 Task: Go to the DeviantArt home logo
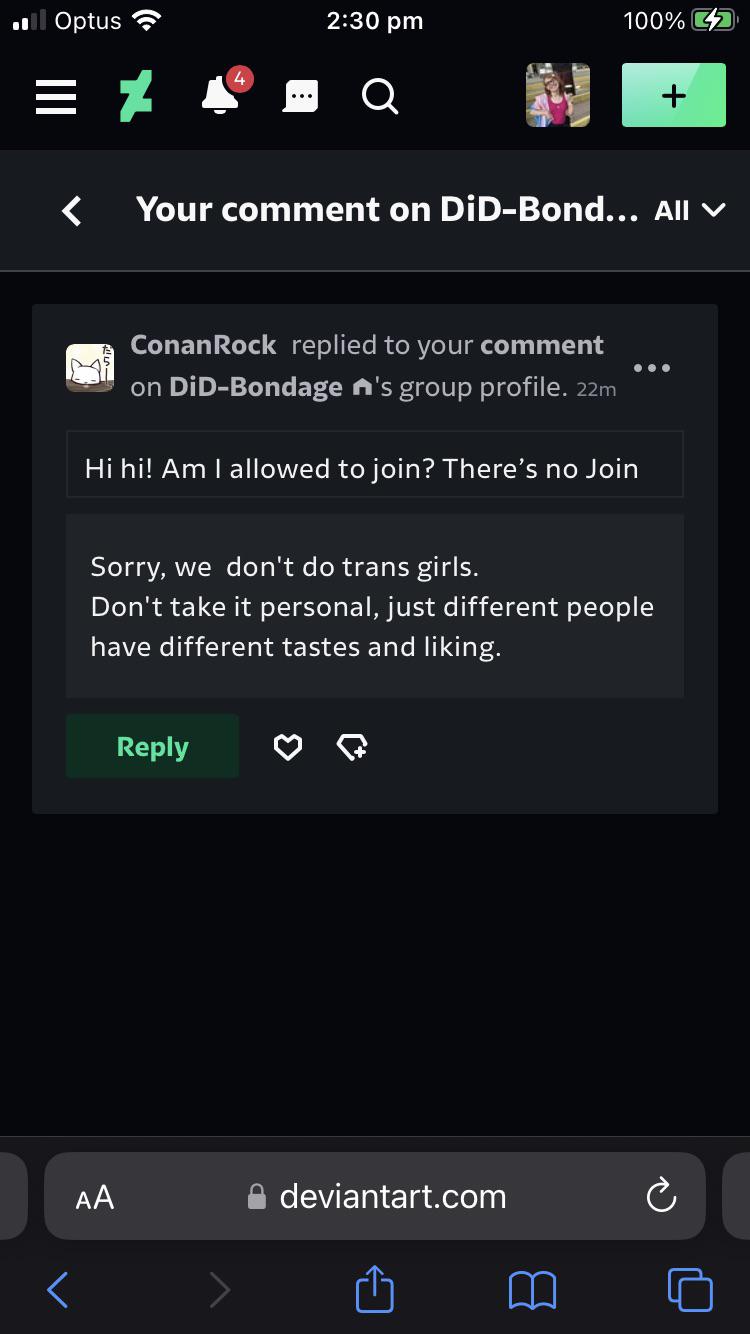tap(137, 96)
